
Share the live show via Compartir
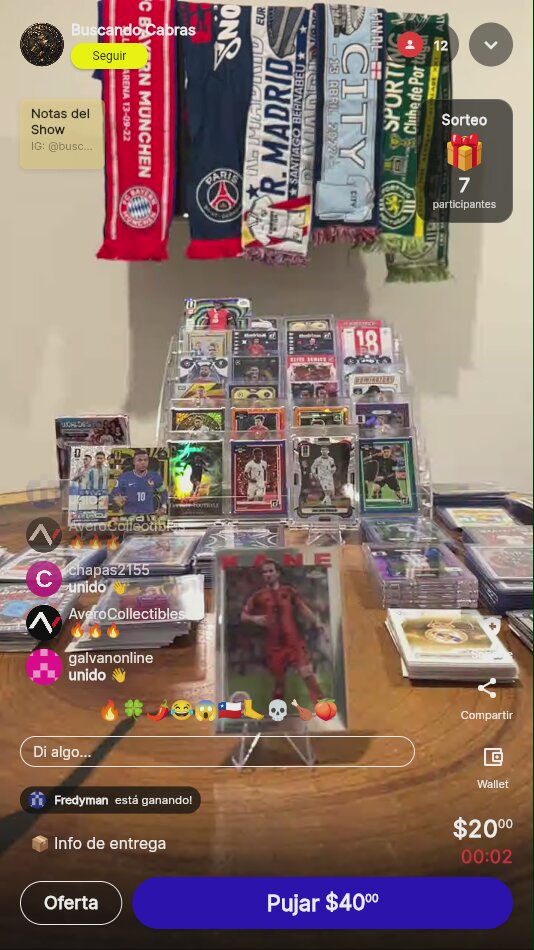click(487, 699)
